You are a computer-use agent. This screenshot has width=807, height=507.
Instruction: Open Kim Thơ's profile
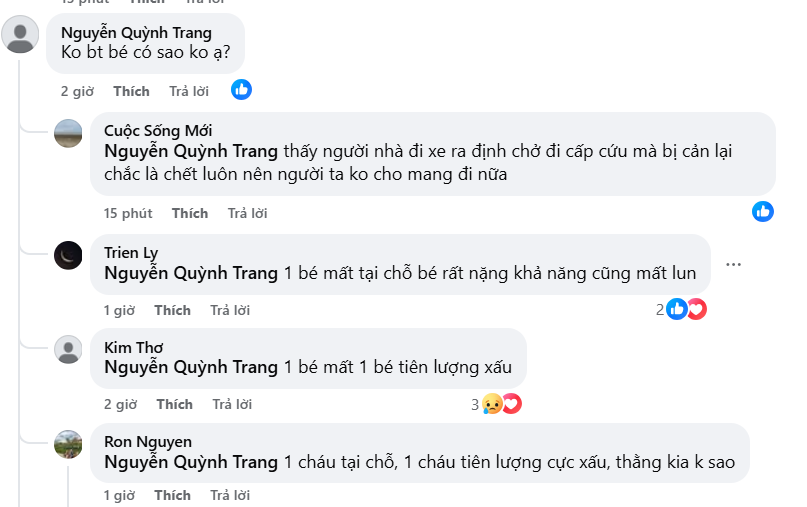click(133, 347)
